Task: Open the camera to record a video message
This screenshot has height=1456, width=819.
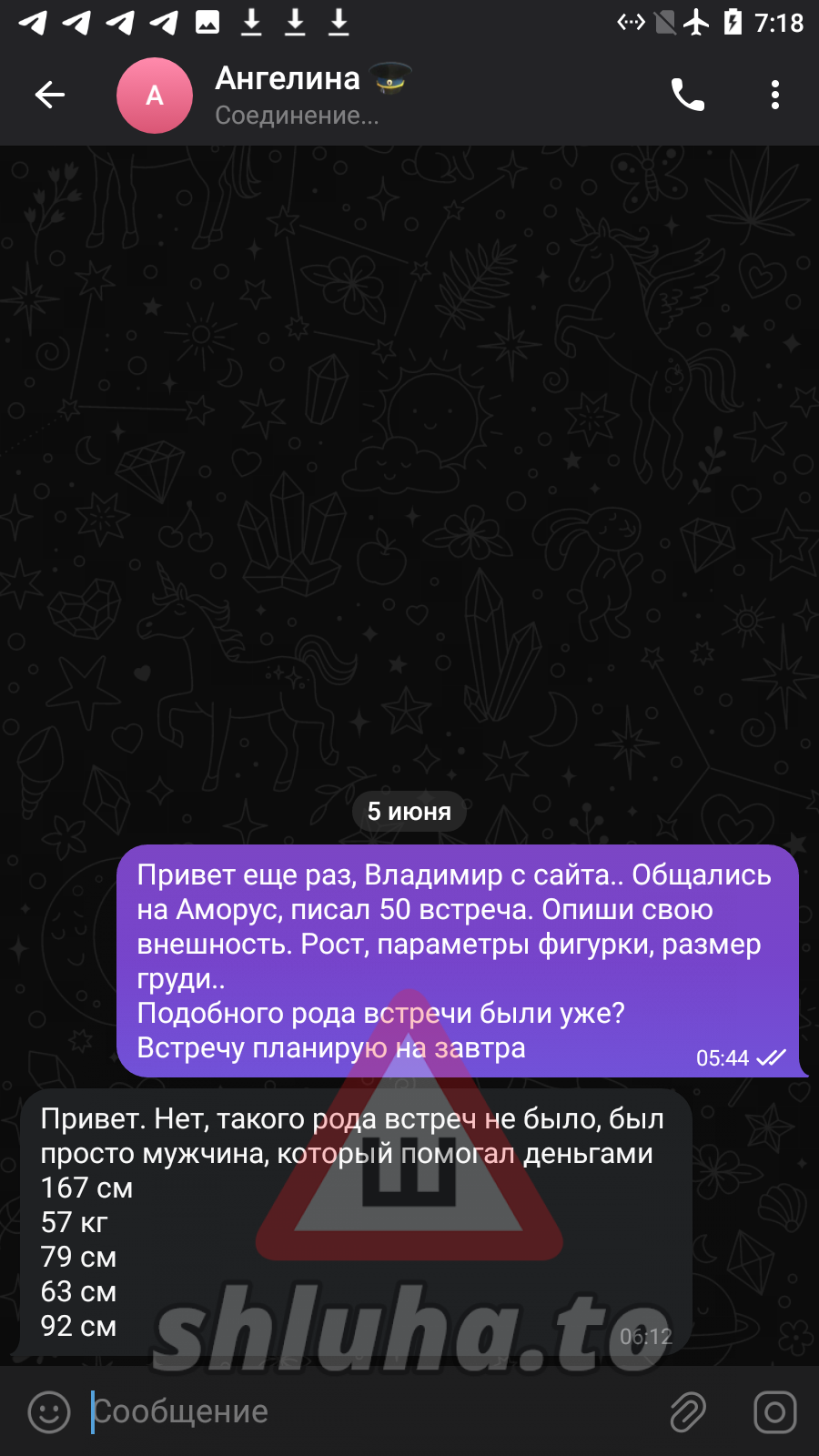Action: pos(774,1412)
